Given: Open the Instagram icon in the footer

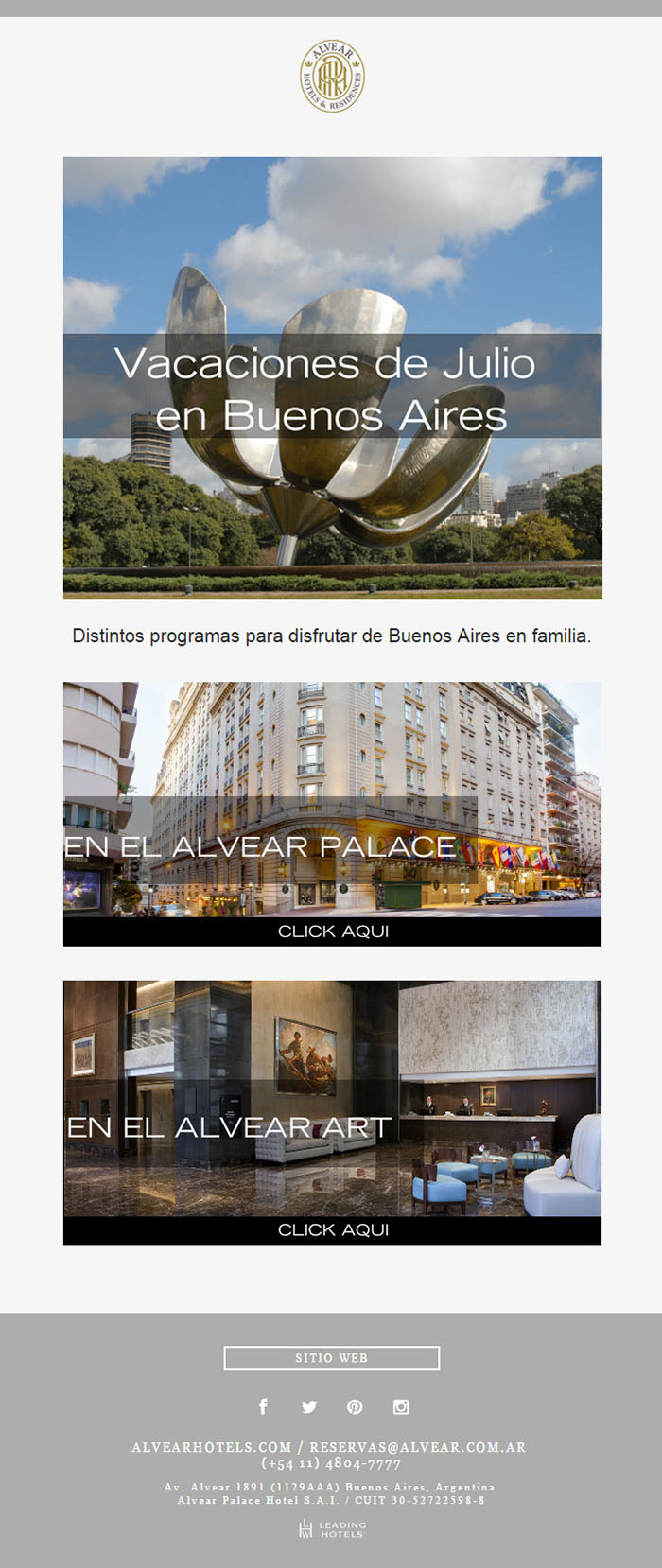Looking at the screenshot, I should click(x=401, y=1407).
